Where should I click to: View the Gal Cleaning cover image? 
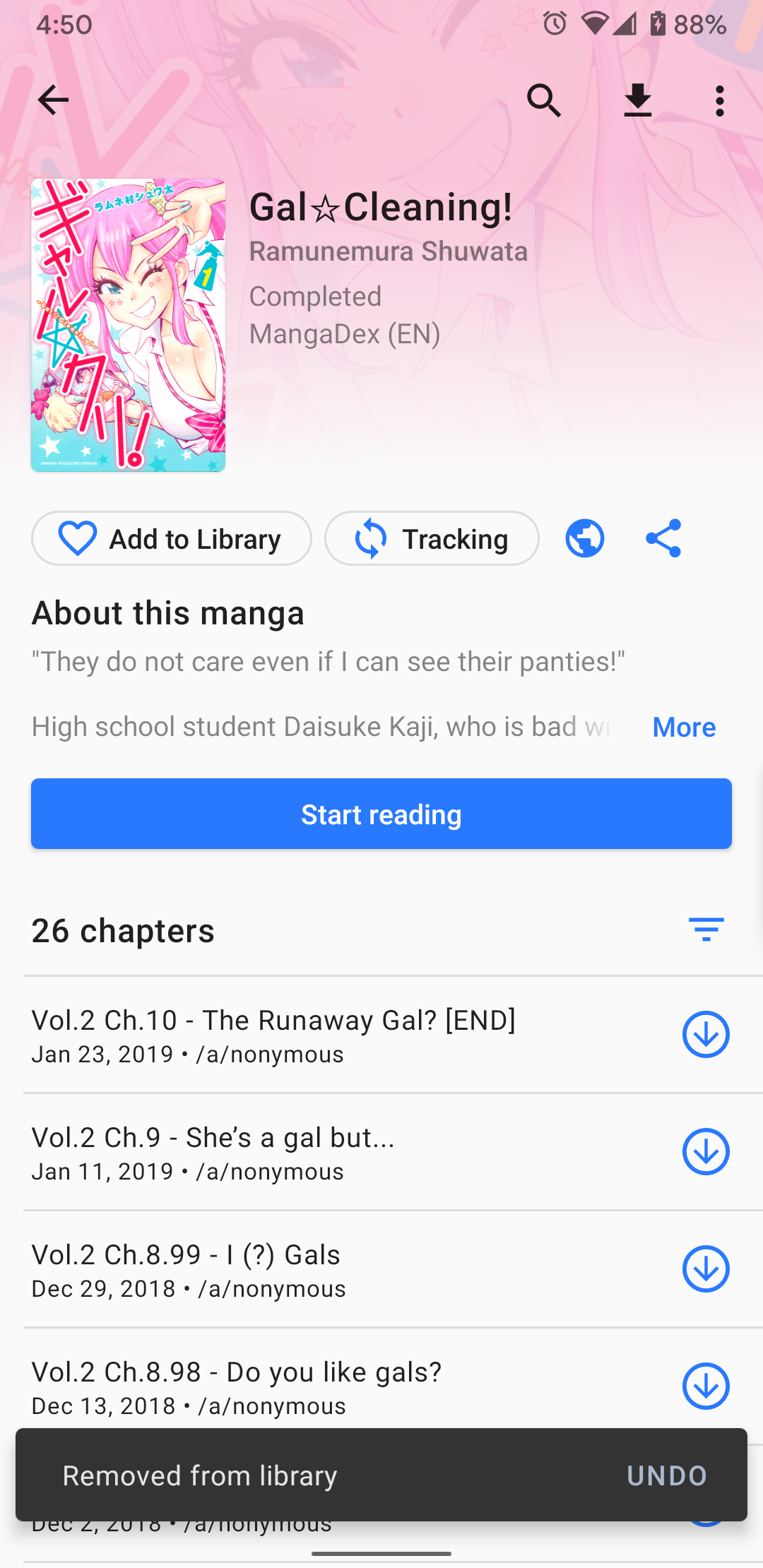click(128, 325)
